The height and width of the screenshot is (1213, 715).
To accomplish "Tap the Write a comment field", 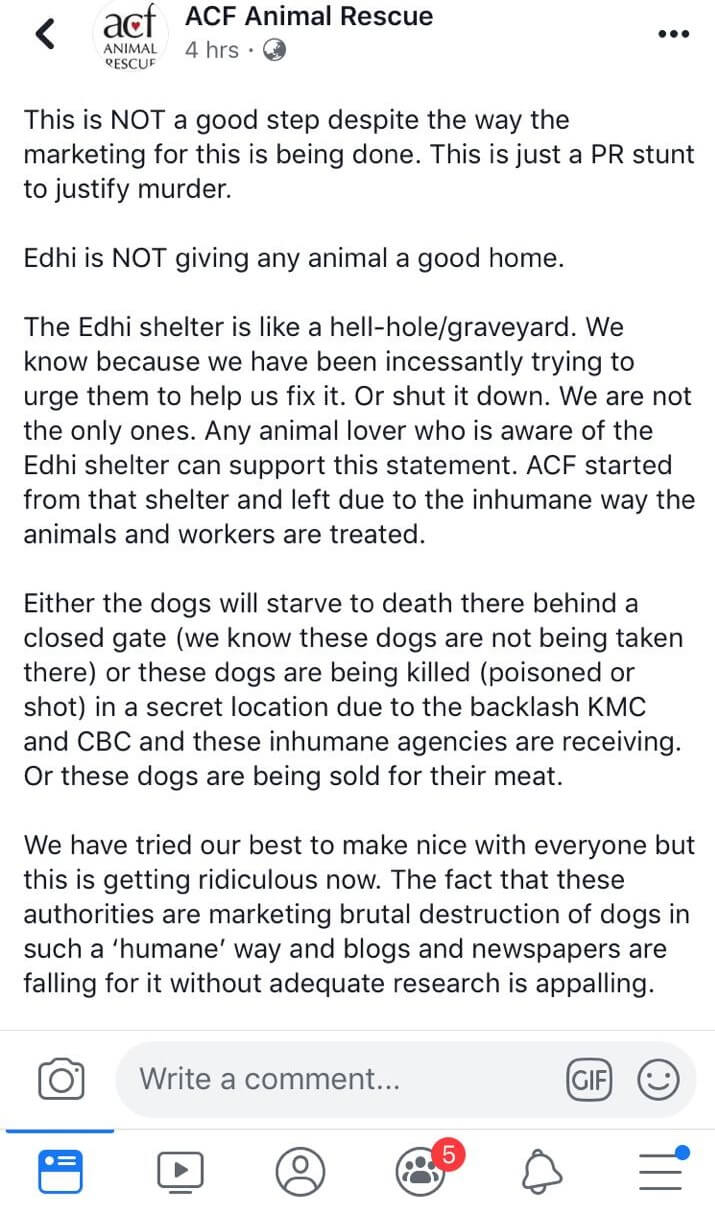I will [x=405, y=1079].
